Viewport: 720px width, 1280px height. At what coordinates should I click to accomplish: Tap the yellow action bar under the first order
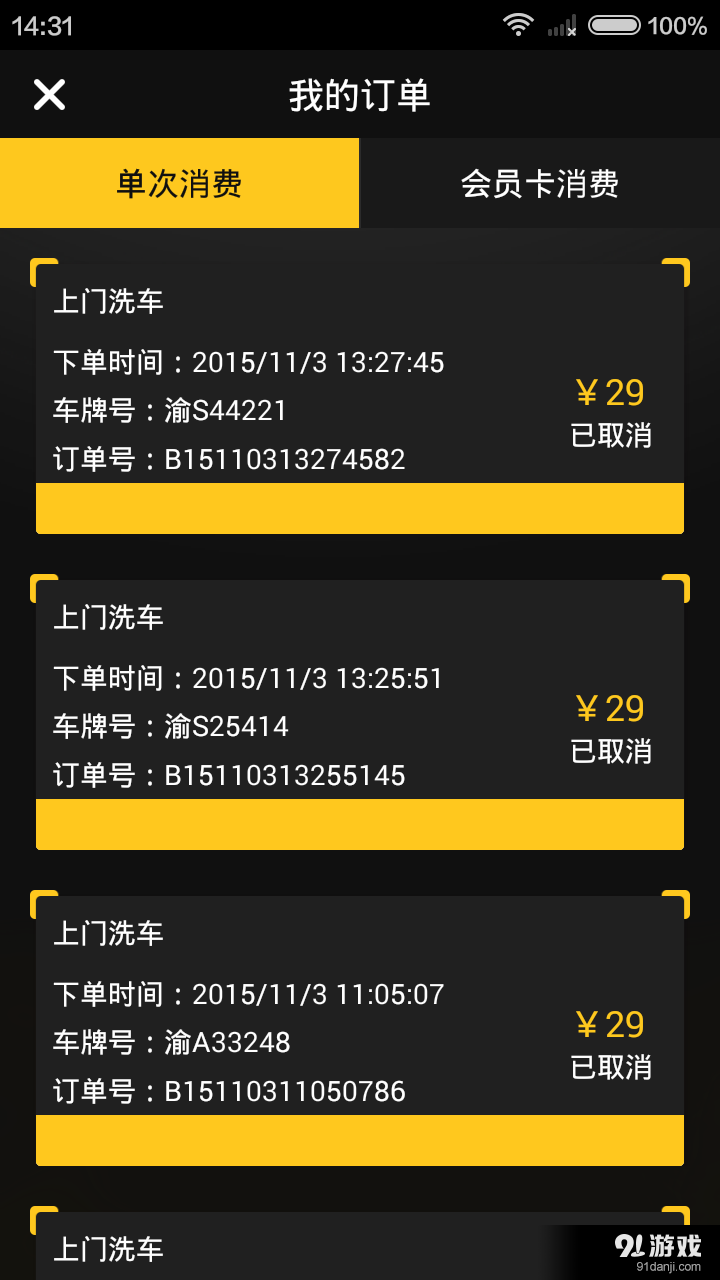[360, 508]
